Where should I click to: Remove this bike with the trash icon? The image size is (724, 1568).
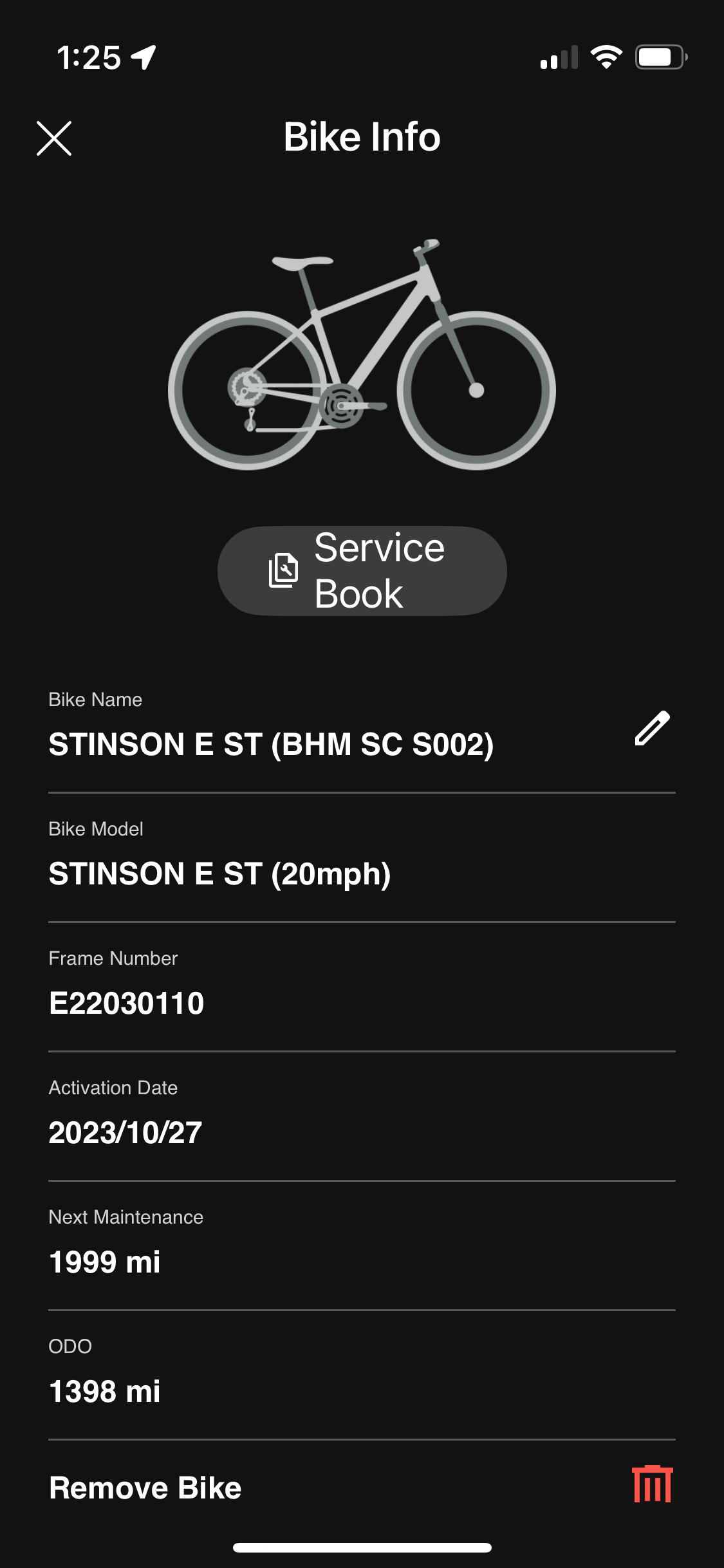pos(652,1484)
